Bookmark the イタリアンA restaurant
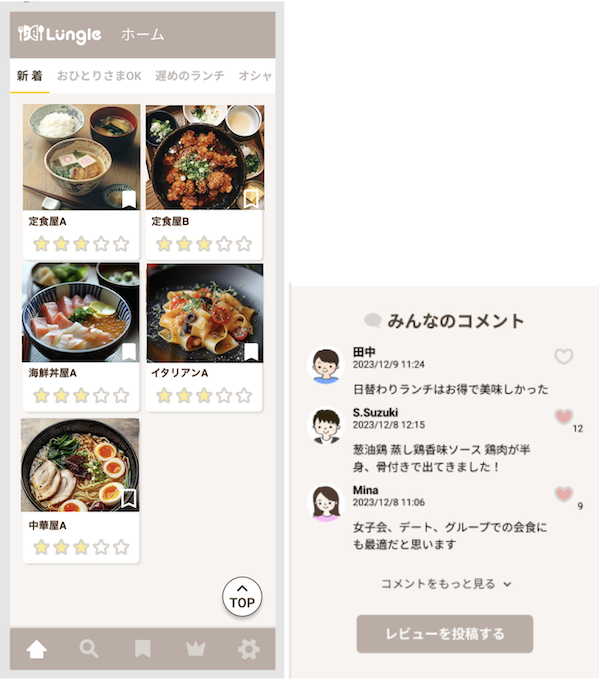Screen dimensions: 600x680 point(251,351)
